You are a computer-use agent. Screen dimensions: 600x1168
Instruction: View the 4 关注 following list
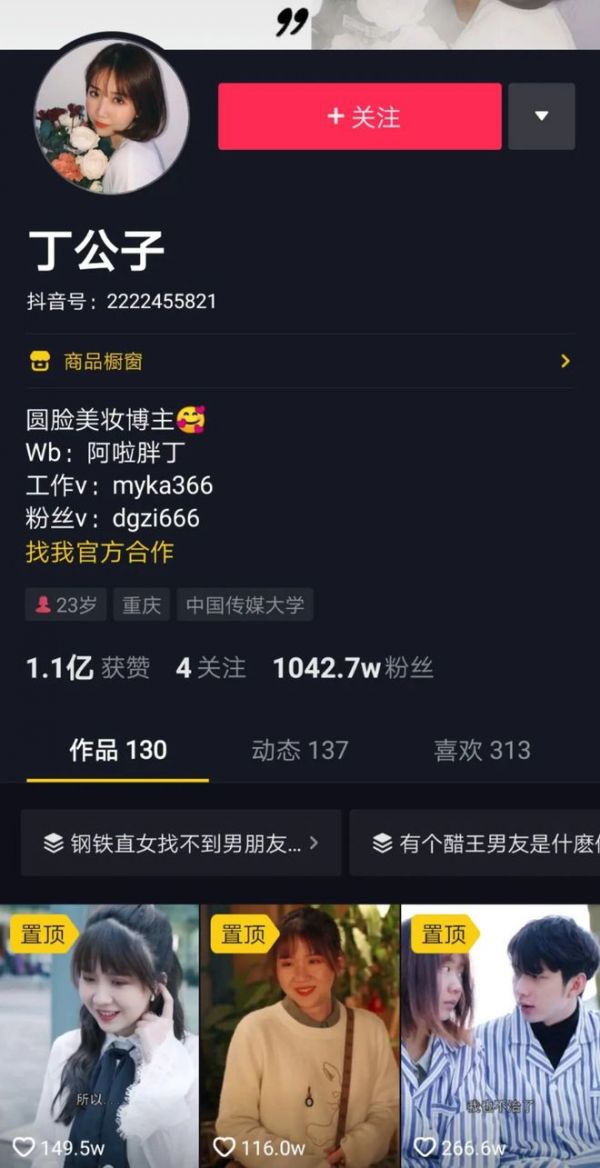(210, 669)
